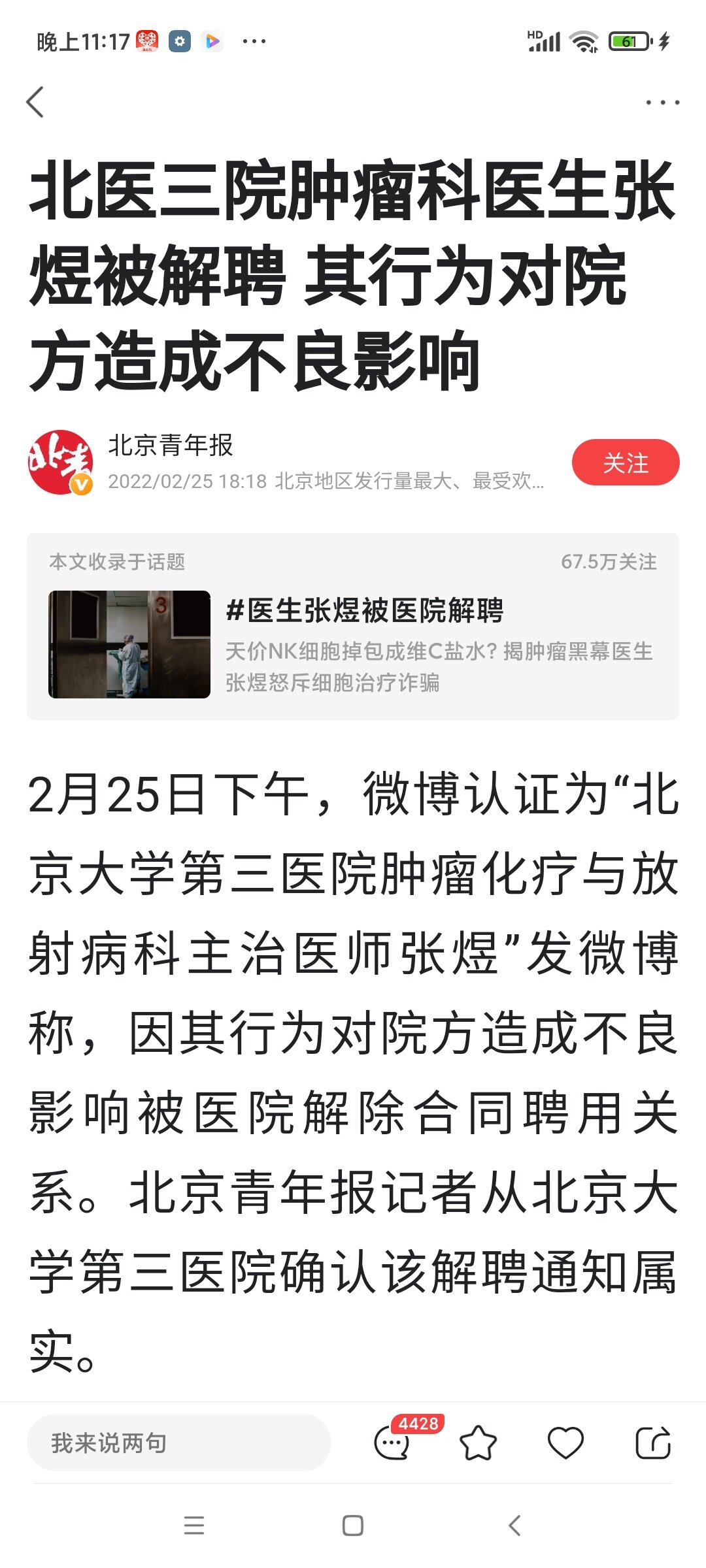This screenshot has width=706, height=1568.
Task: Favorite this article with the star icon
Action: [x=478, y=1443]
